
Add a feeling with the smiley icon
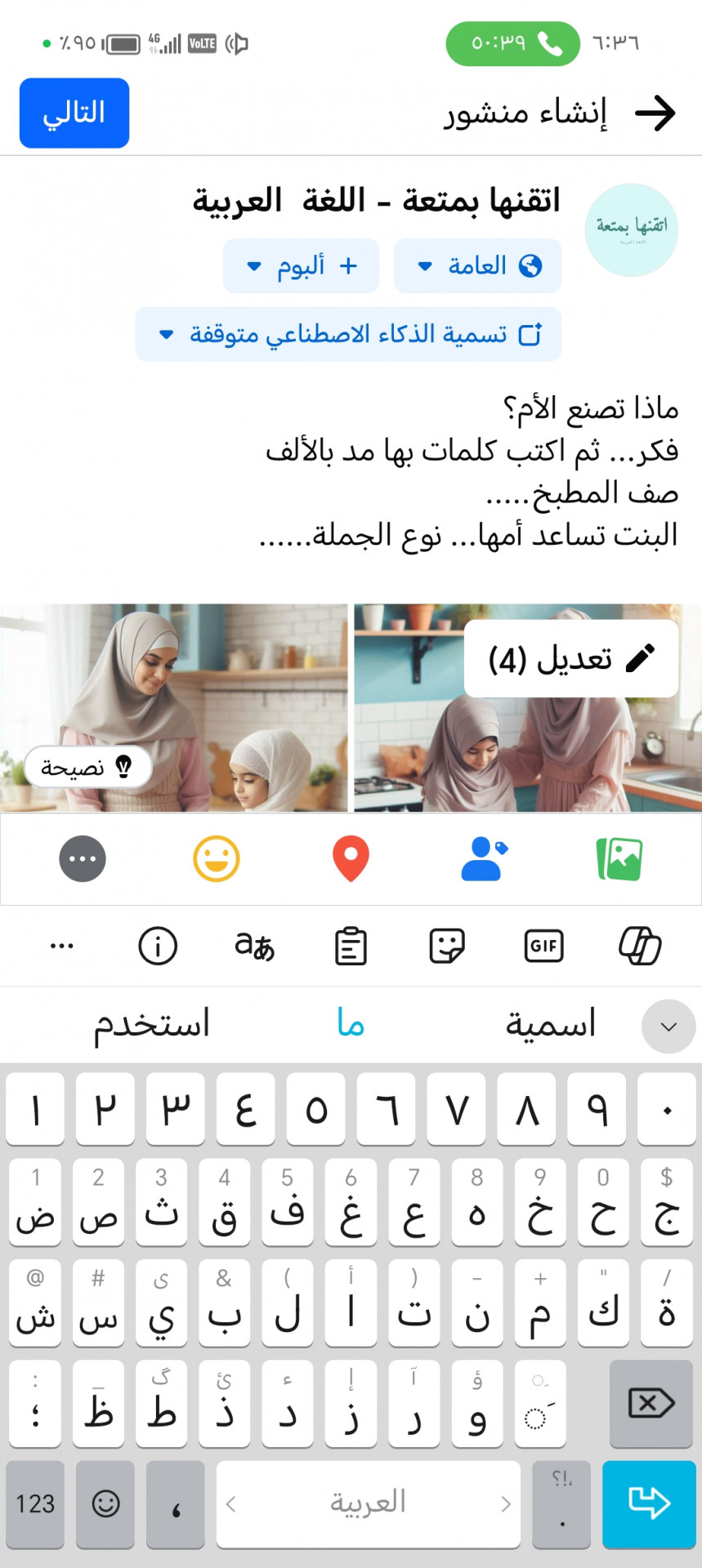(x=217, y=859)
